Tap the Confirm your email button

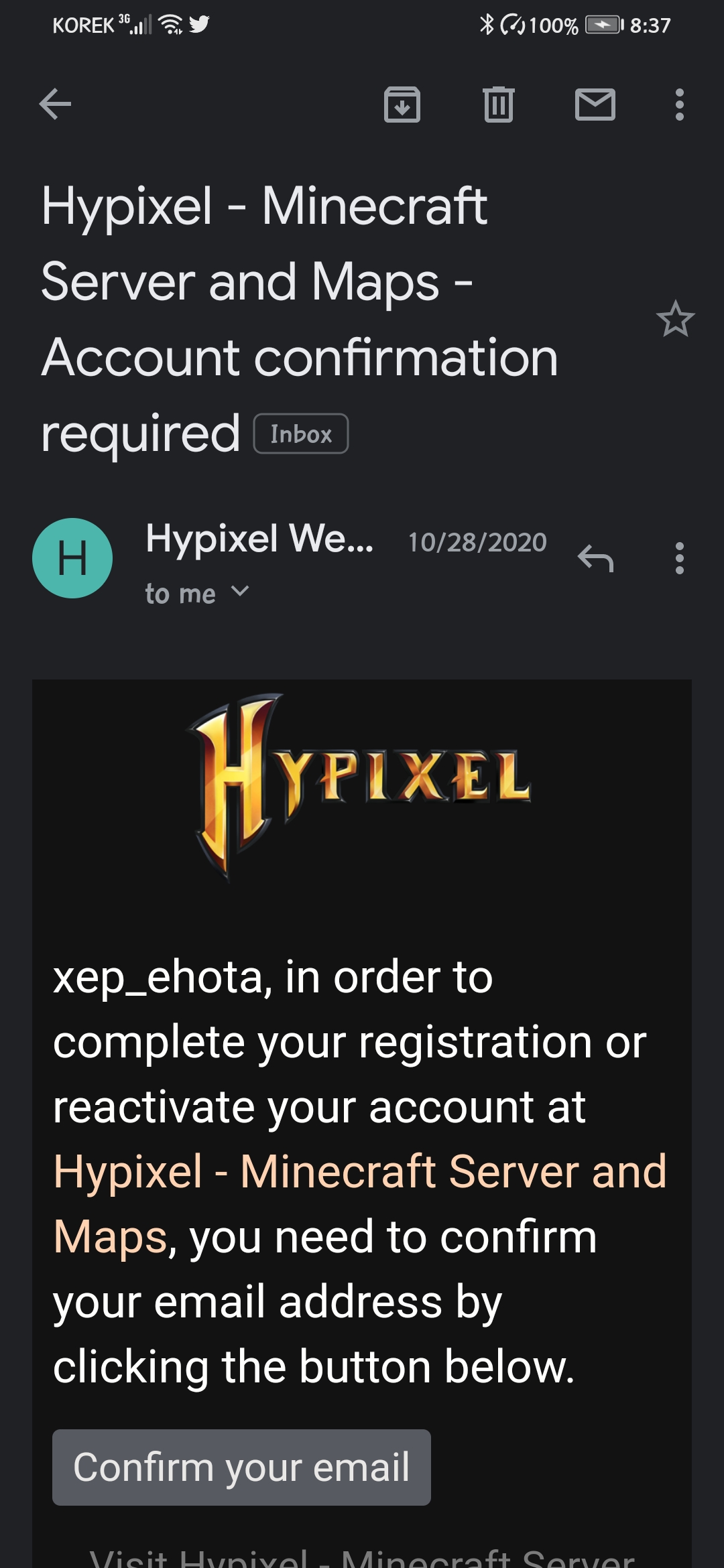pos(241,1467)
